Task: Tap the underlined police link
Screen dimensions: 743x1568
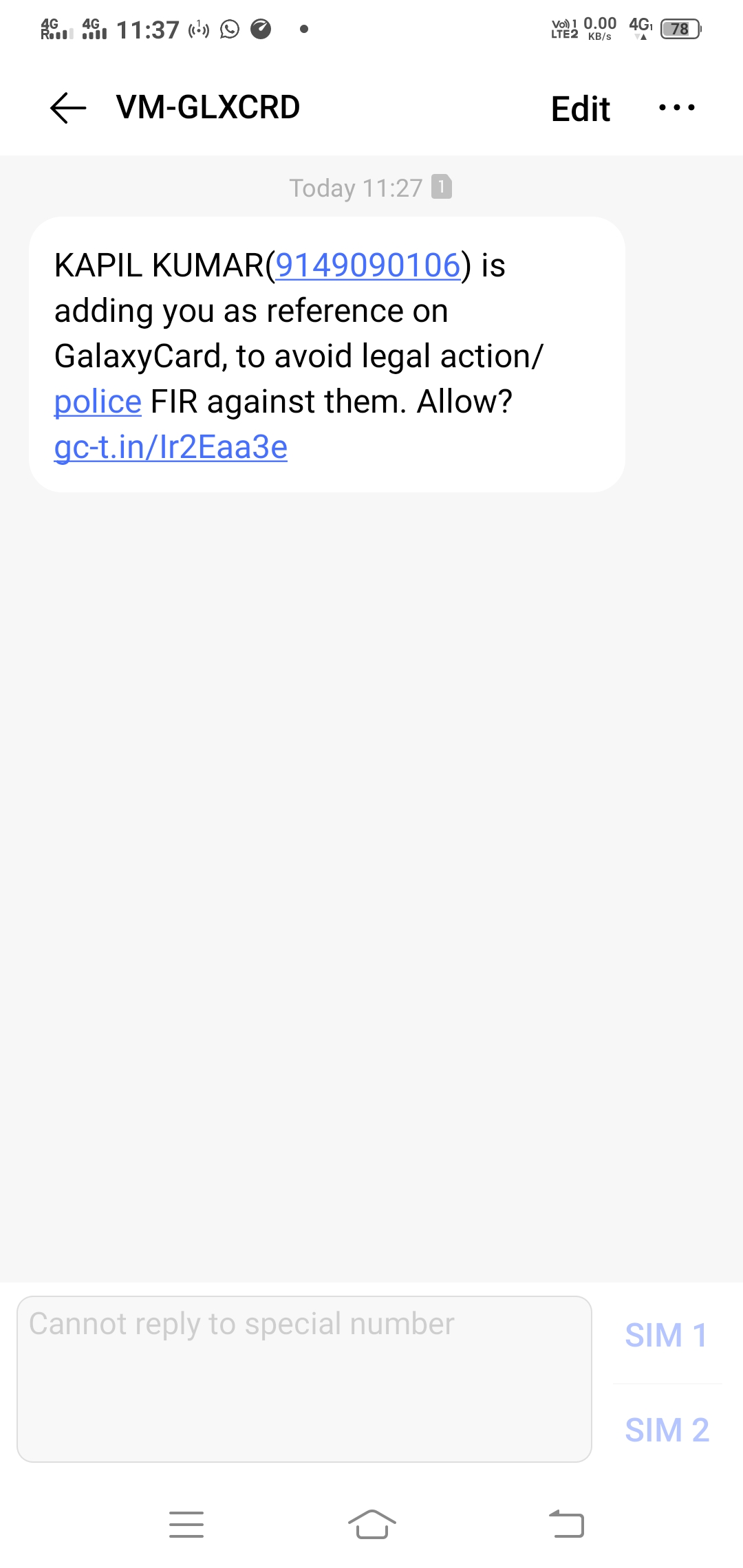Action: point(98,402)
